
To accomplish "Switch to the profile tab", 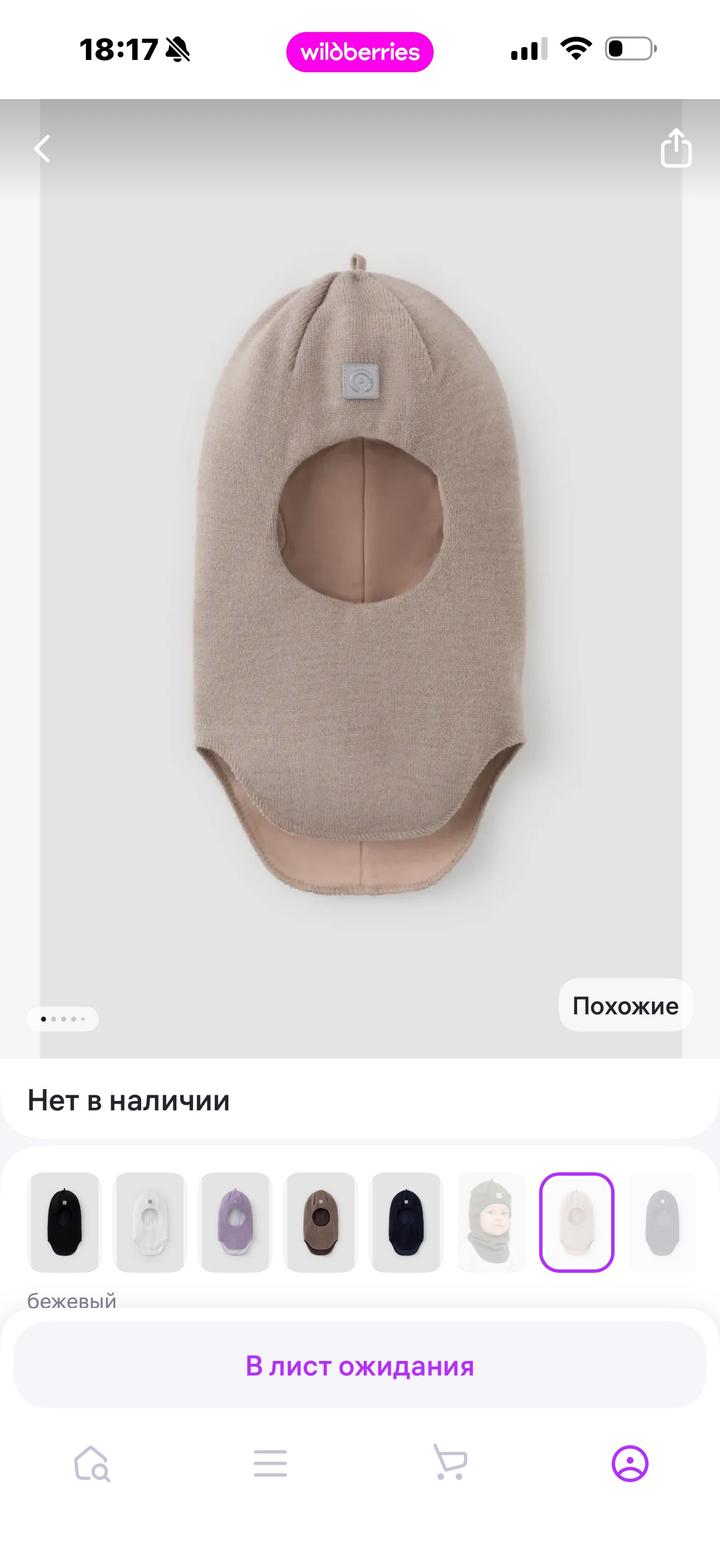I will tap(629, 1464).
